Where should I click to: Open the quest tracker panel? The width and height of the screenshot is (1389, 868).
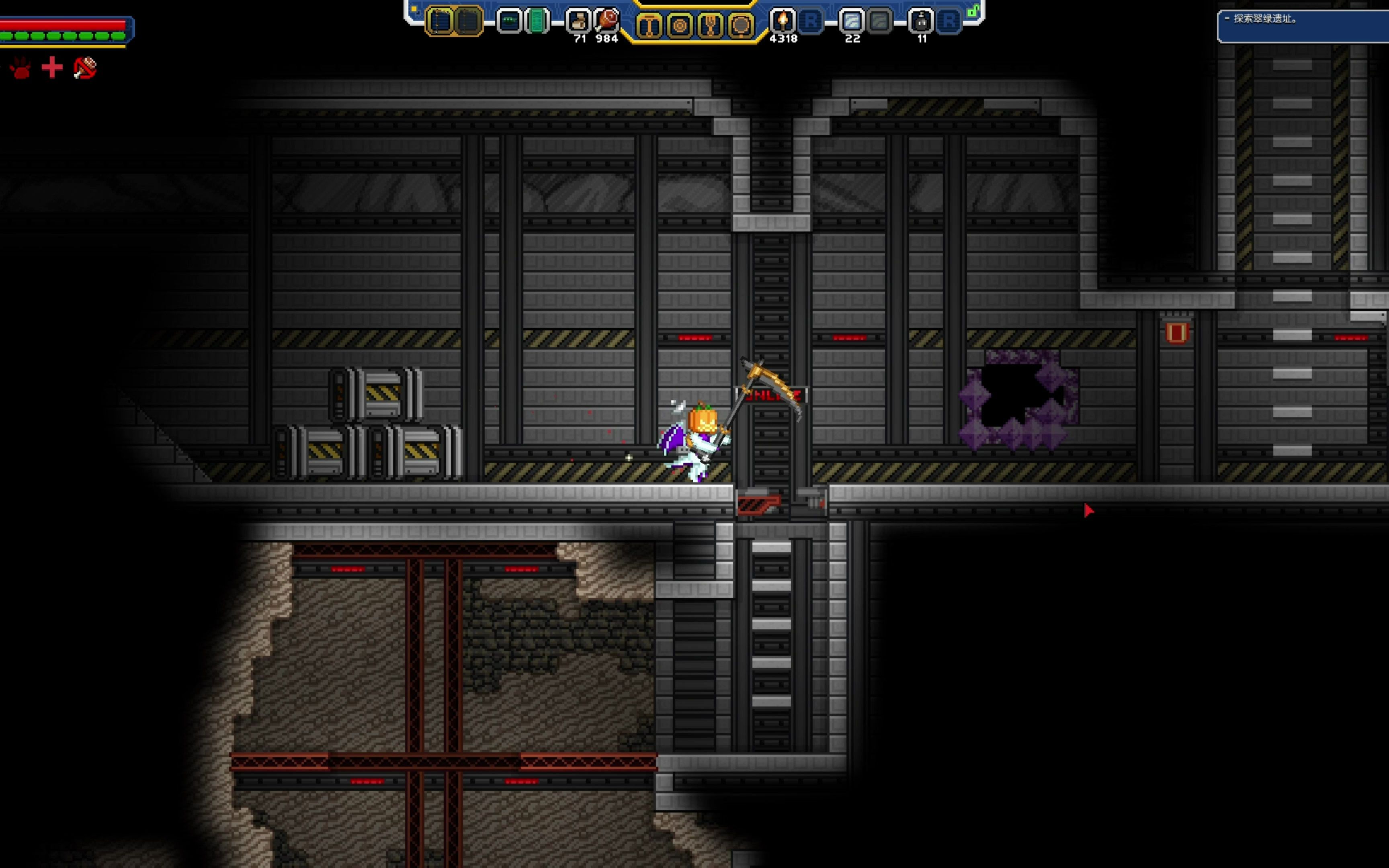[1303, 27]
